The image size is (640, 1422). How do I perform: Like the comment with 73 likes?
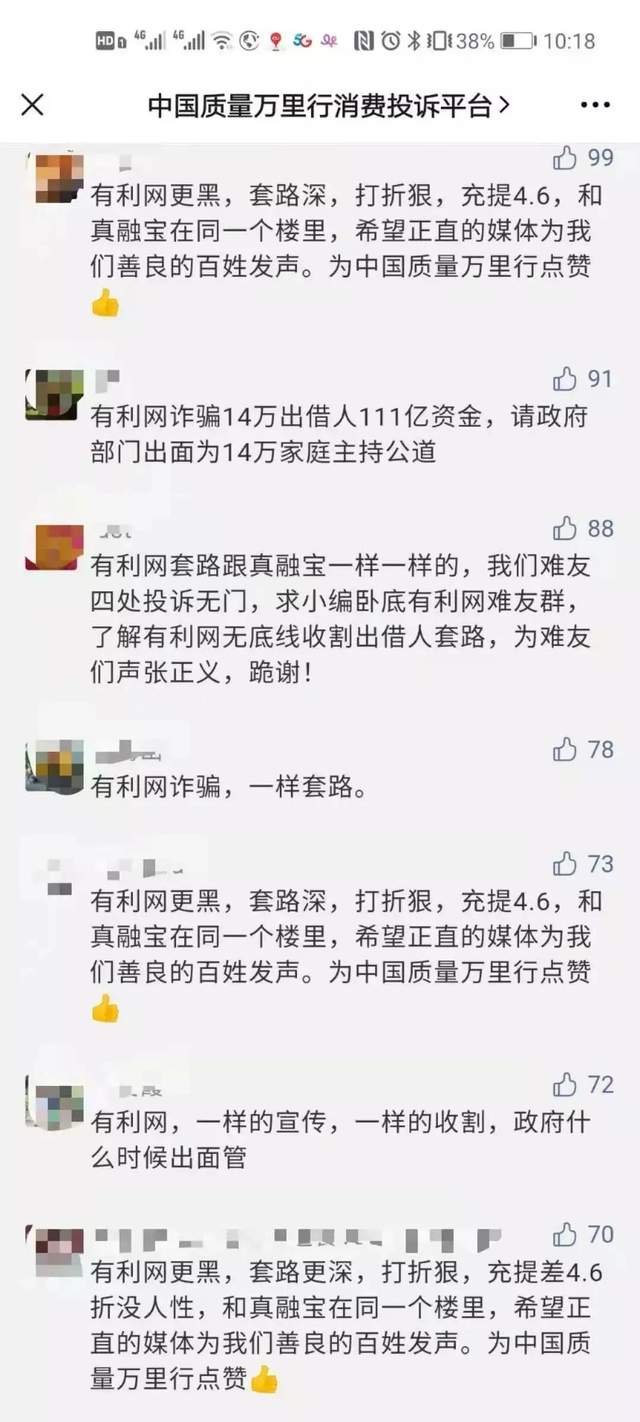tap(566, 864)
